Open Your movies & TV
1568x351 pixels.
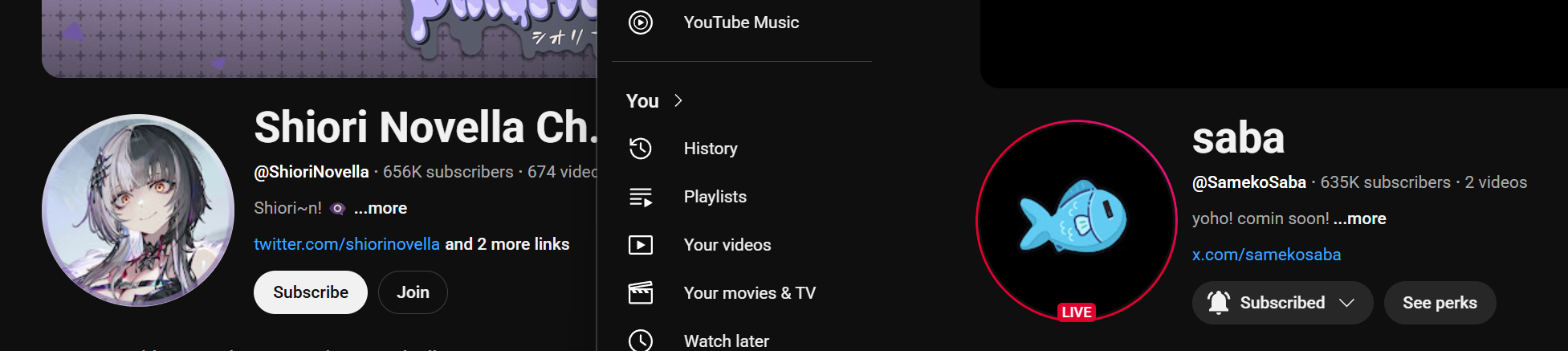click(x=749, y=293)
